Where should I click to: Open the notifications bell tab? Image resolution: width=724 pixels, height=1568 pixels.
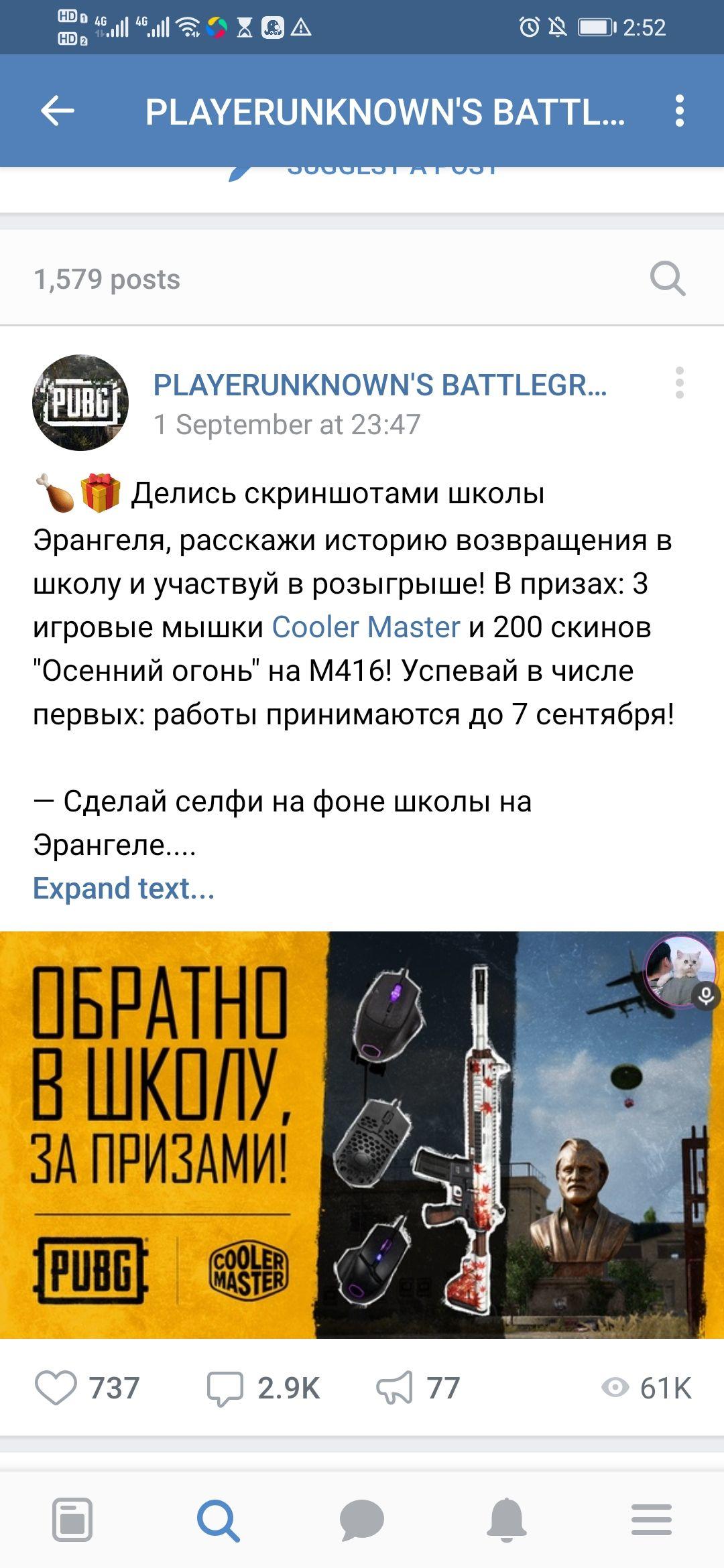[x=506, y=1519]
